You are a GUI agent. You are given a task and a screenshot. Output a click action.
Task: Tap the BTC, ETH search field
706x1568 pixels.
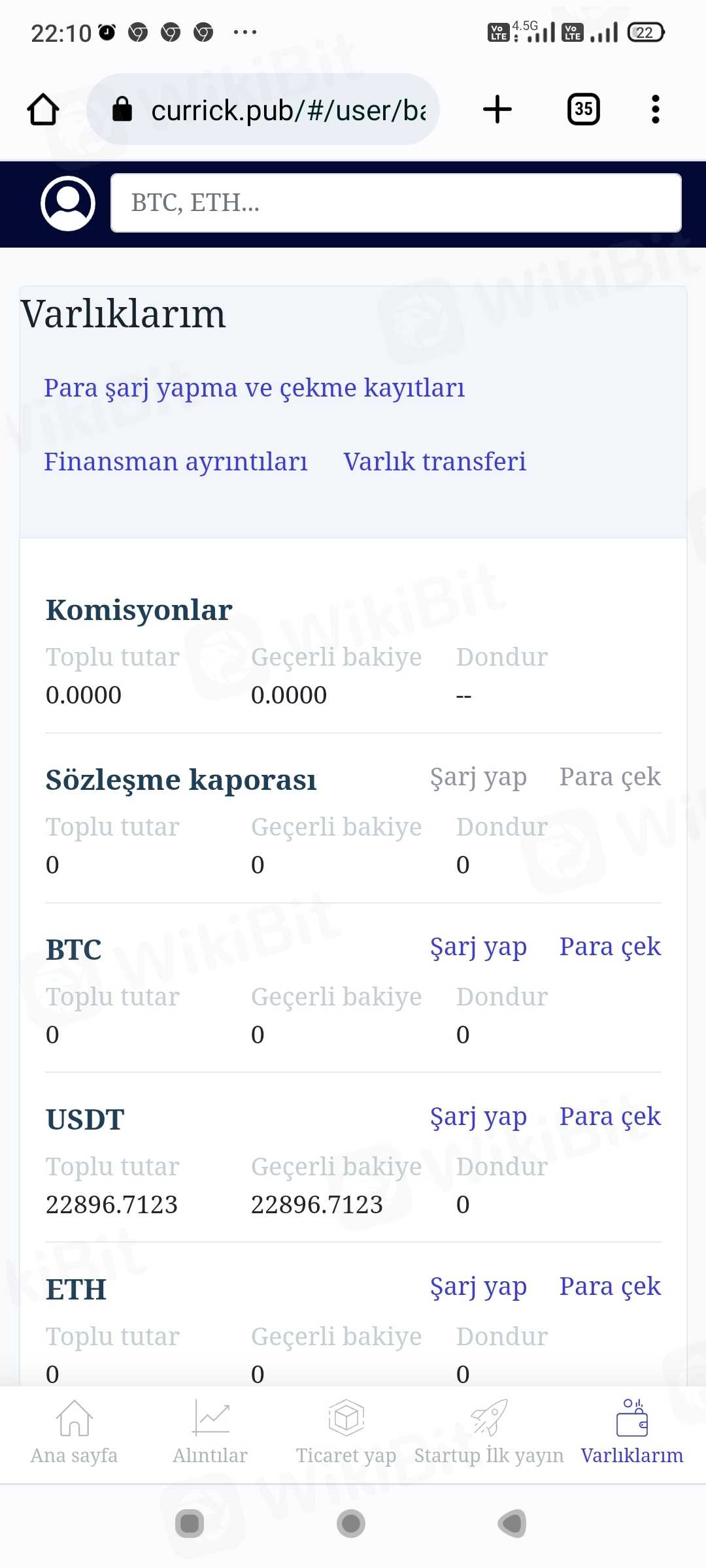[395, 203]
